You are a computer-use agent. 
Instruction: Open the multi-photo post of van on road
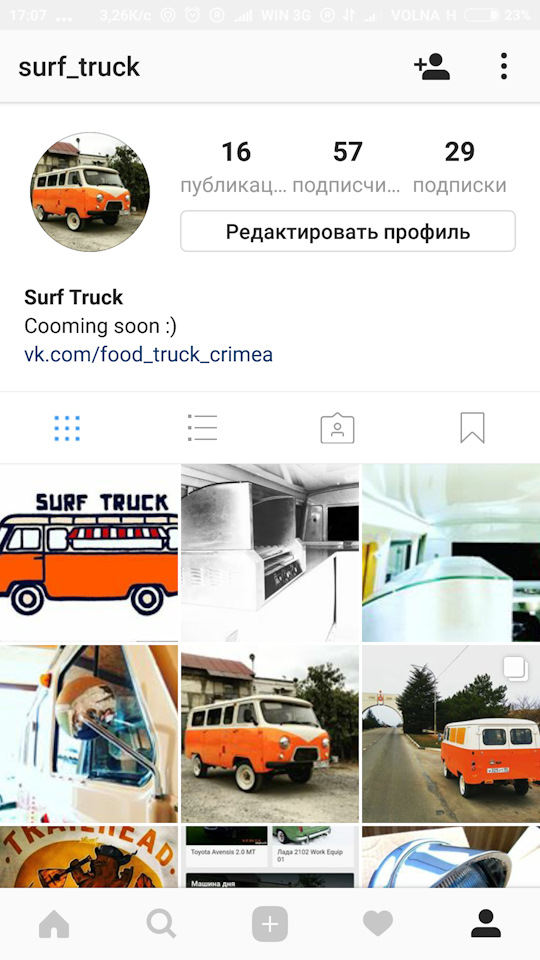click(x=451, y=733)
